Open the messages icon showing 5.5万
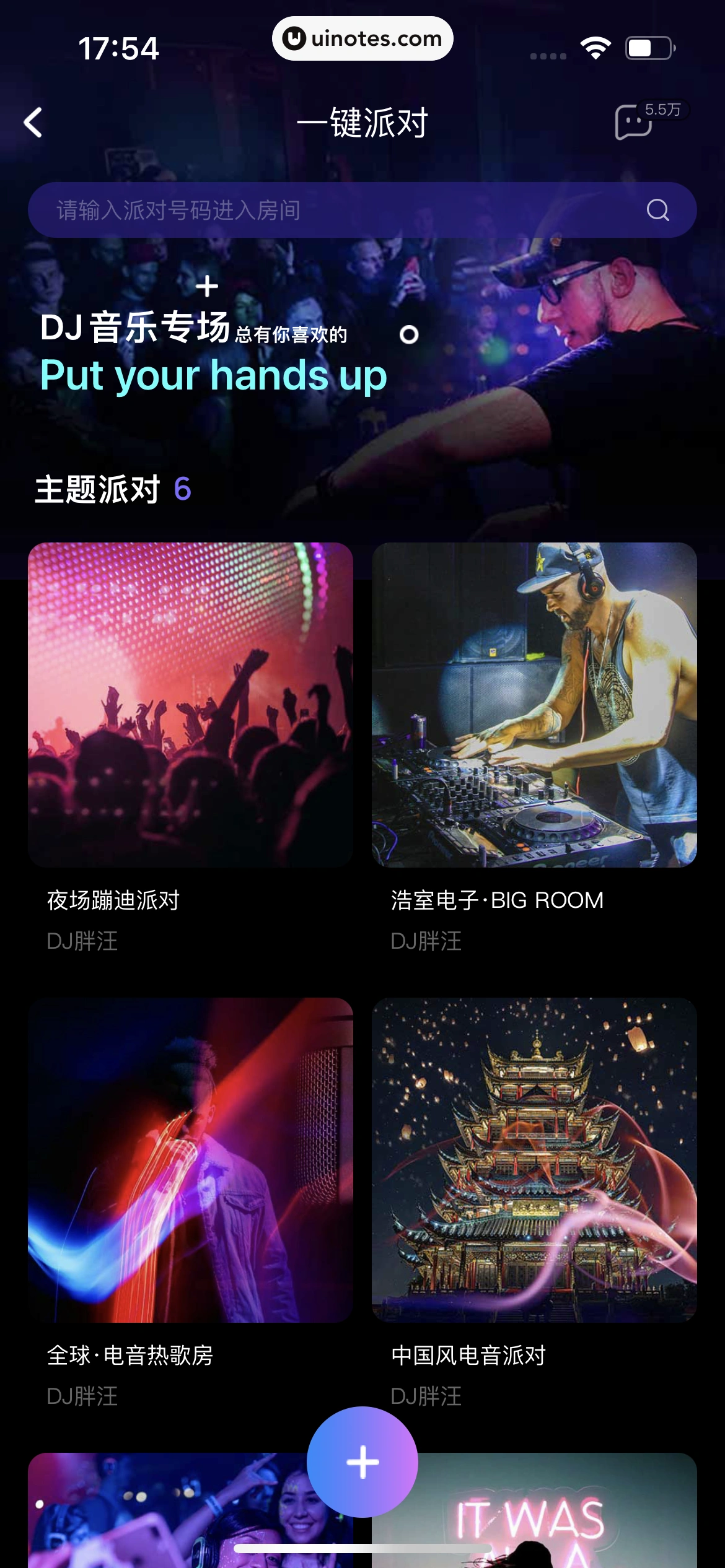The image size is (725, 1568). [633, 123]
